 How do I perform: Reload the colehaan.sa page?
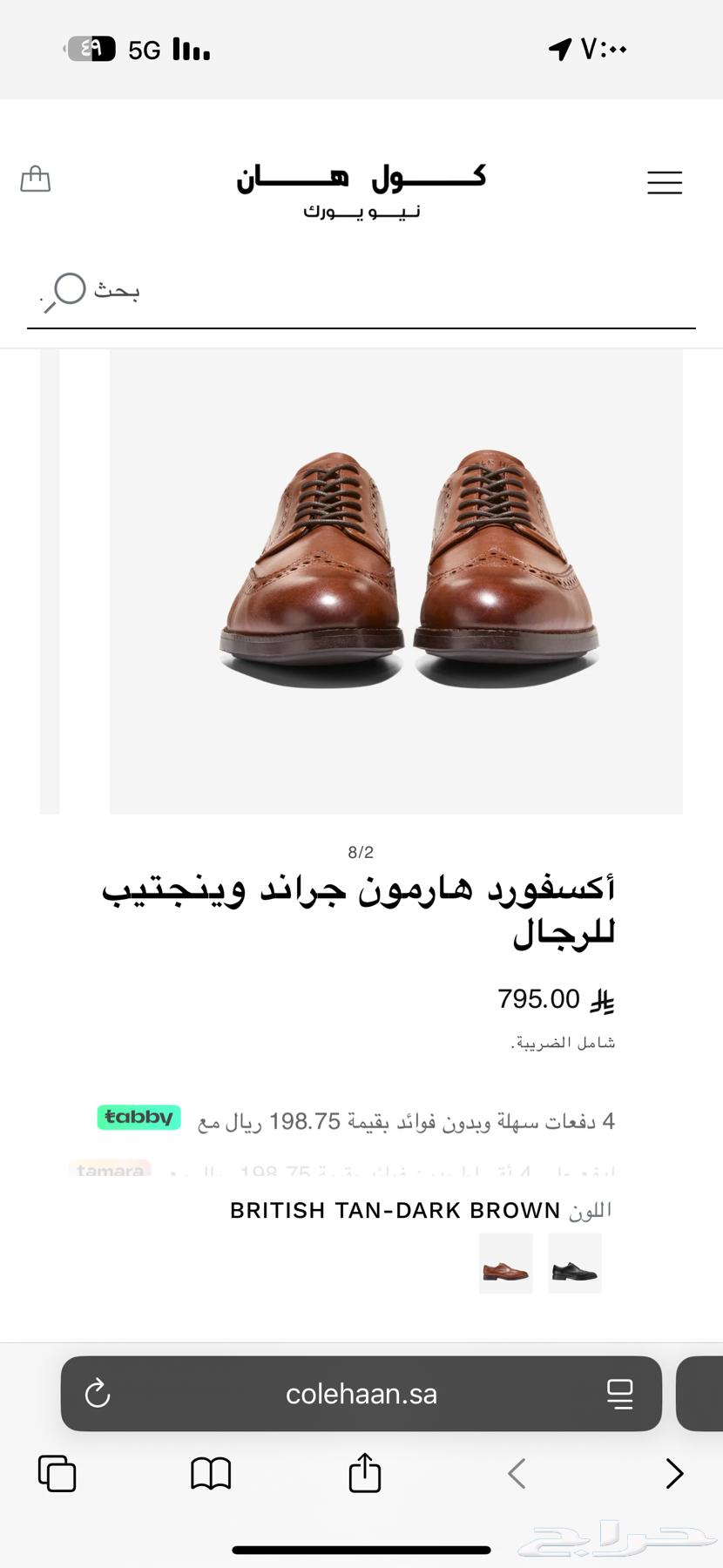pyautogui.click(x=98, y=1394)
